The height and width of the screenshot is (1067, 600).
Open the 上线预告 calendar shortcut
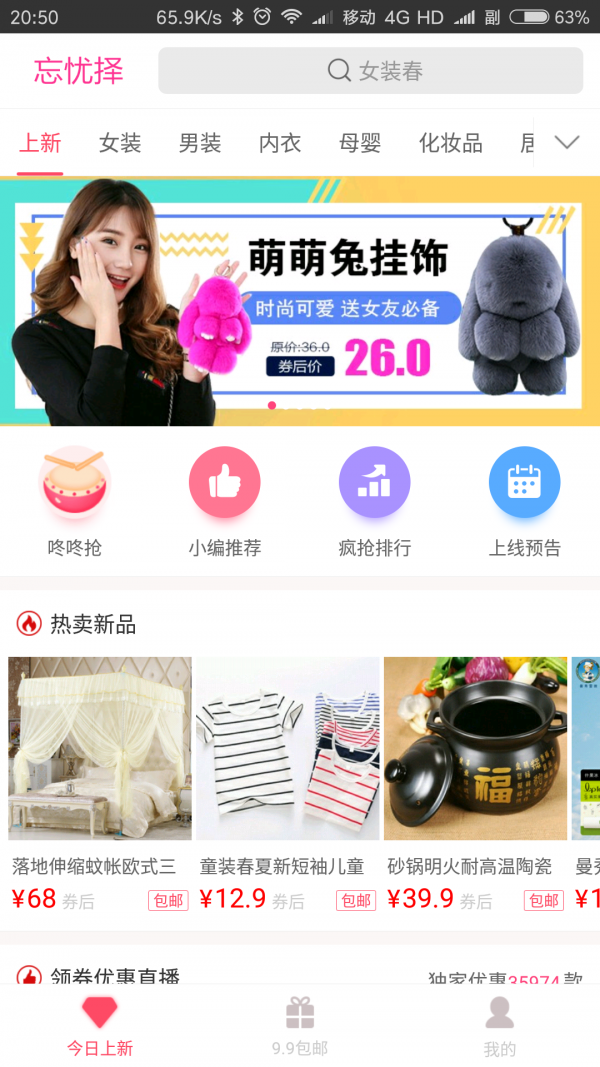pyautogui.click(x=525, y=500)
